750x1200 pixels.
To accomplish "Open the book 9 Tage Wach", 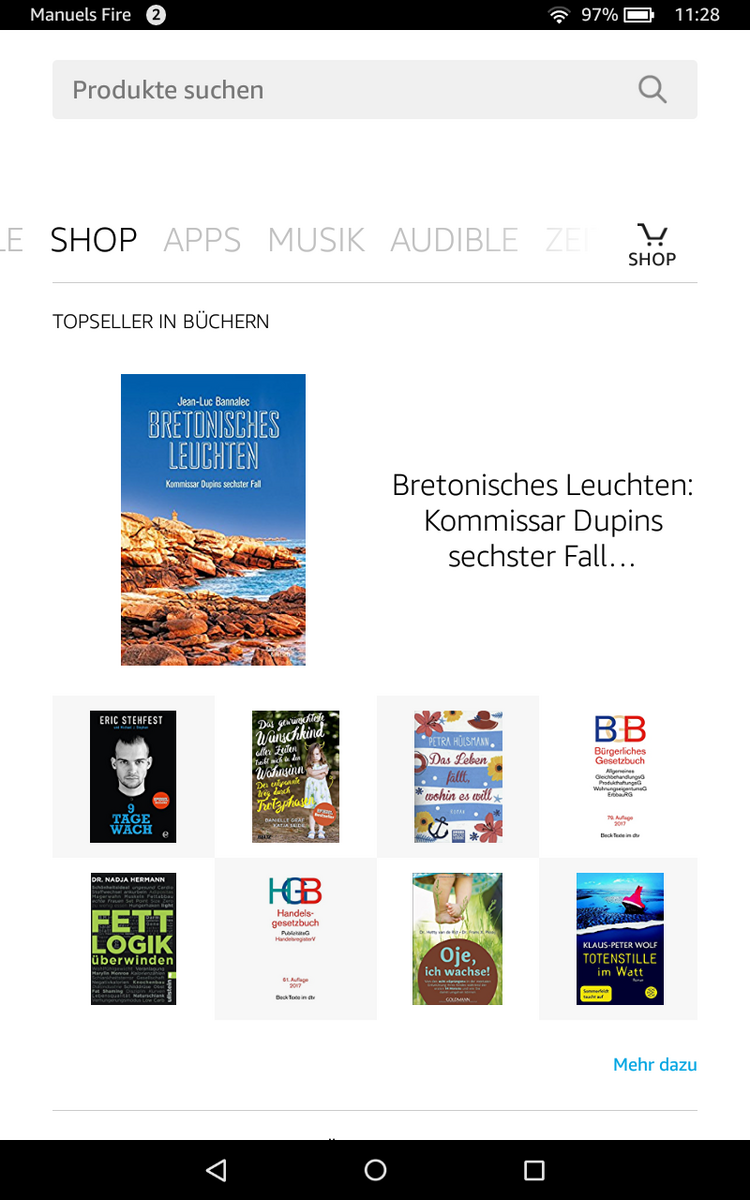I will (x=133, y=777).
